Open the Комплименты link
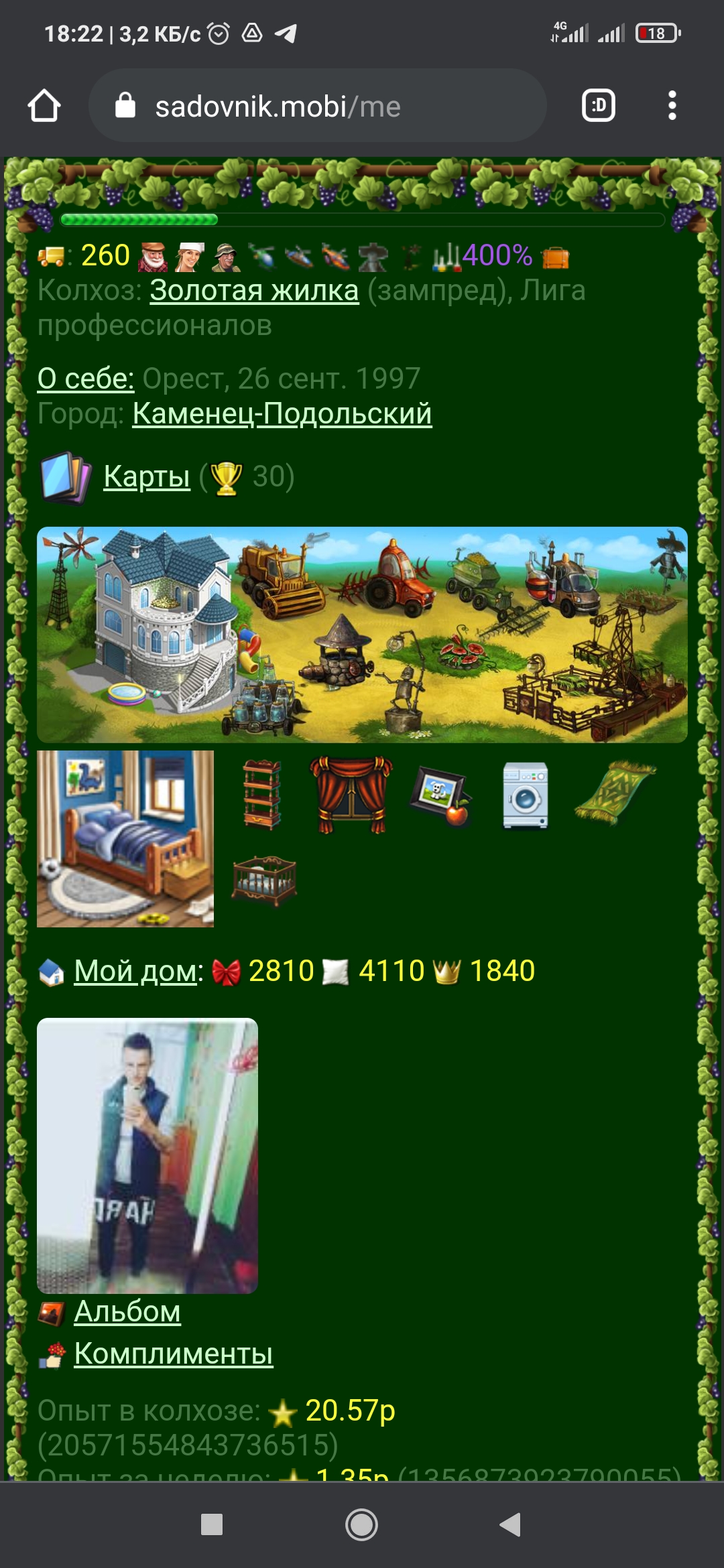724x1568 pixels. (x=173, y=1353)
